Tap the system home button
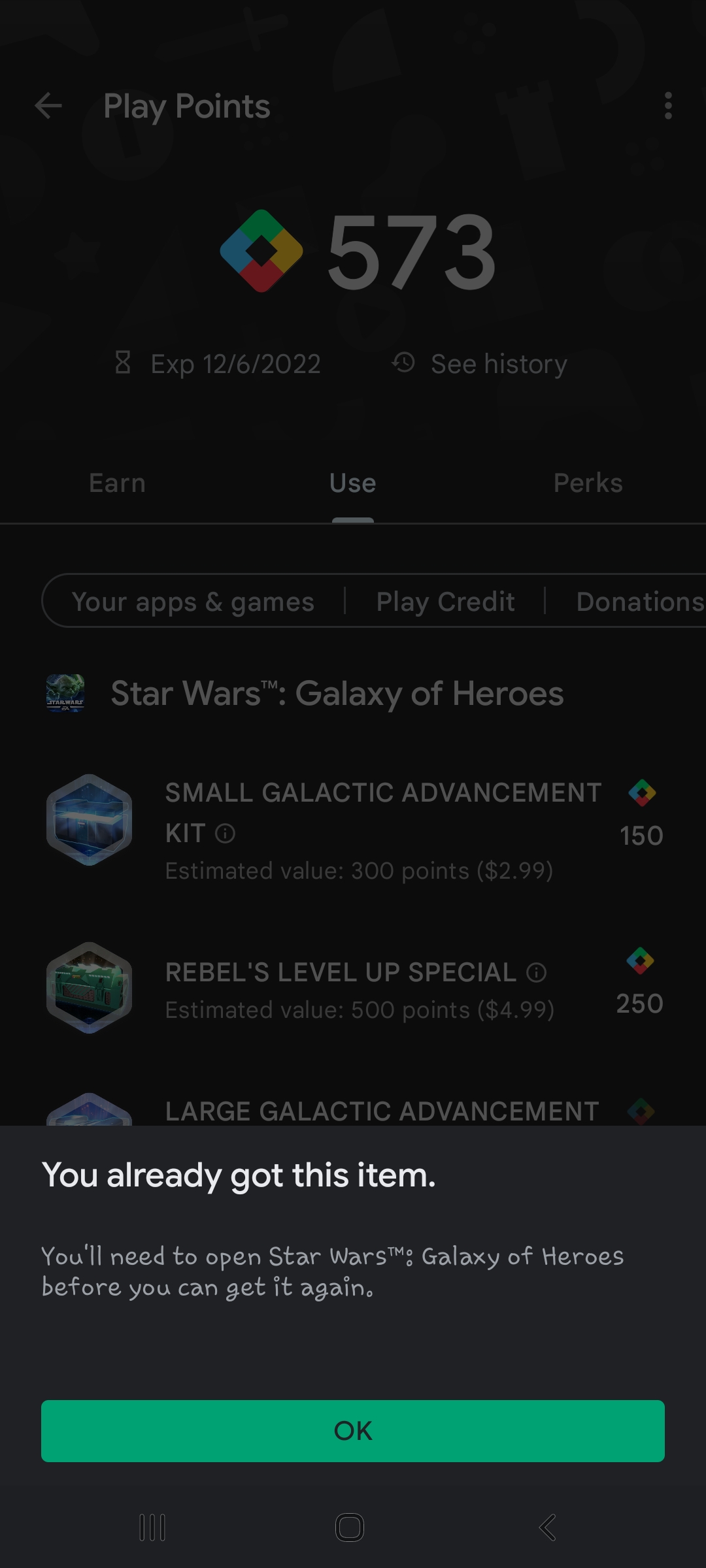Image resolution: width=706 pixels, height=1568 pixels. point(350,1527)
